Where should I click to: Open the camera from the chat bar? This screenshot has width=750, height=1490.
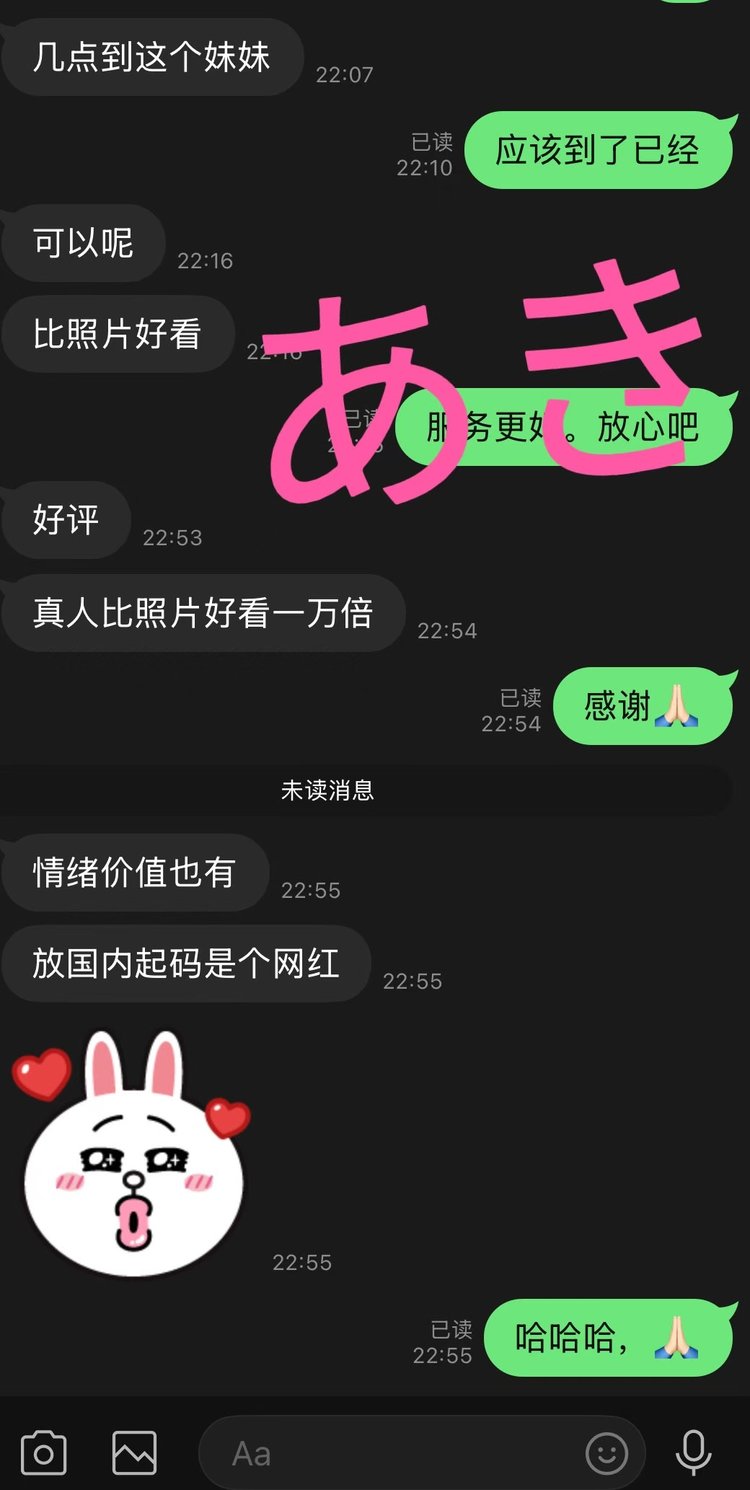coord(43,1453)
